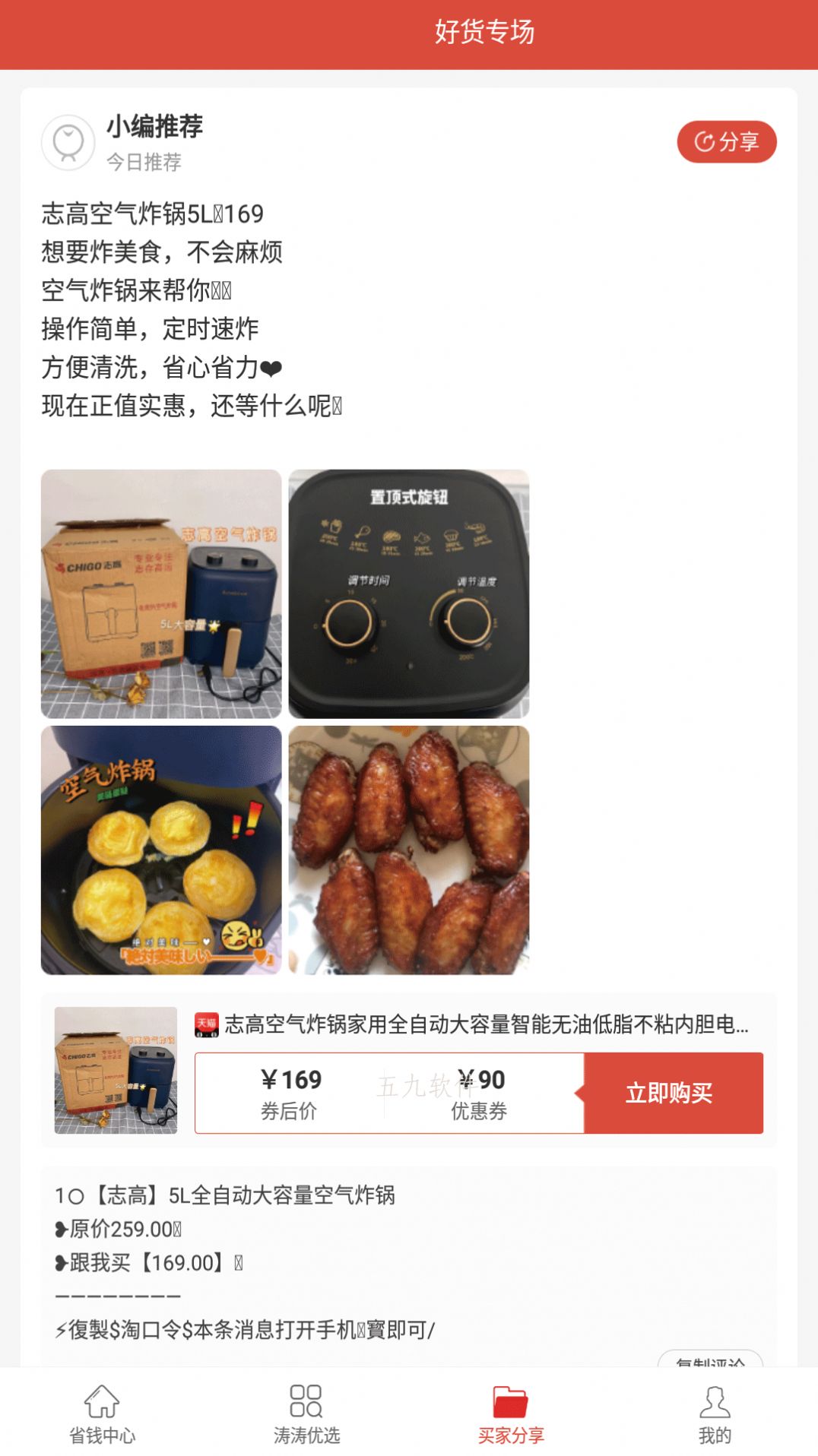Tap the circular share arrow inside 分享 button
The width and height of the screenshot is (818, 1456).
click(702, 141)
